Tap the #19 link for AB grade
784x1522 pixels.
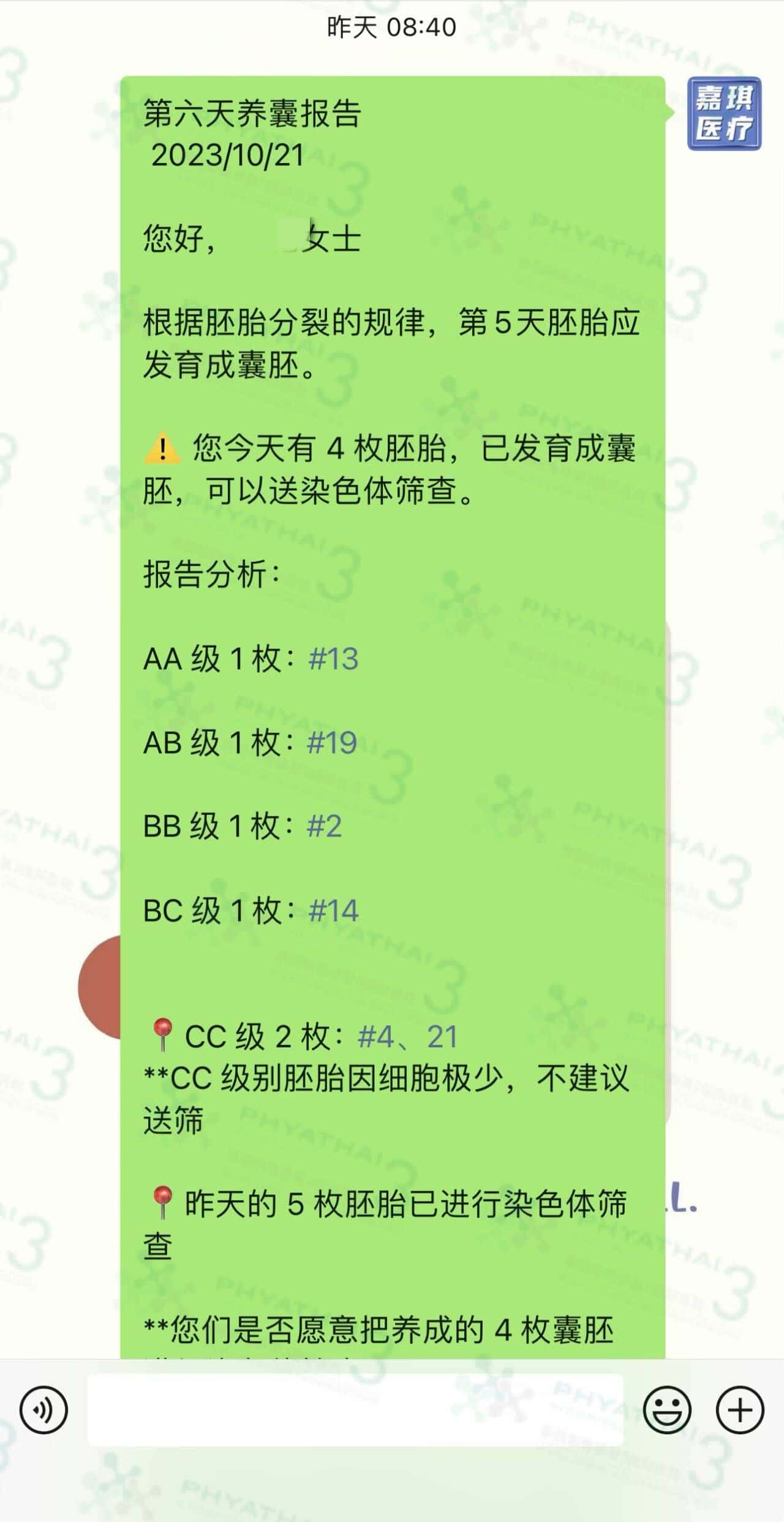coord(332,743)
